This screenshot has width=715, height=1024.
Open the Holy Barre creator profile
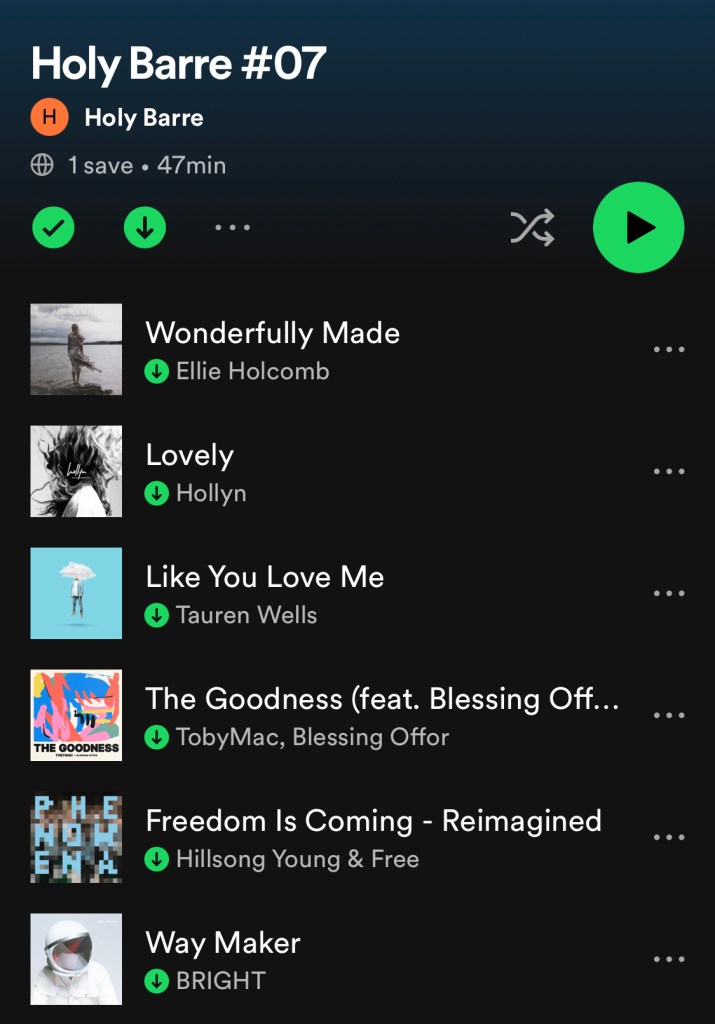[x=143, y=118]
